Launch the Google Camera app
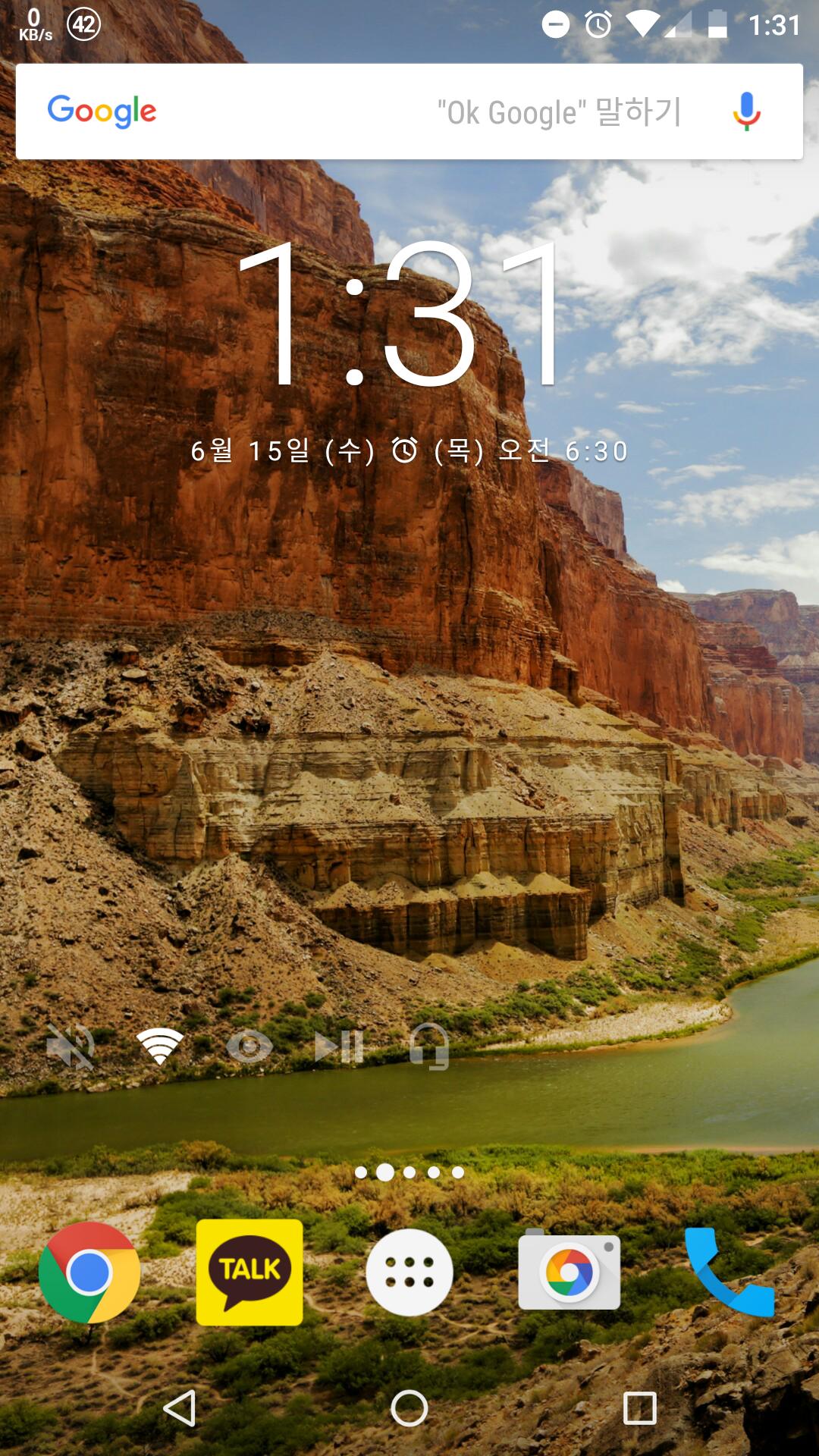Image resolution: width=819 pixels, height=1456 pixels. tap(570, 1272)
